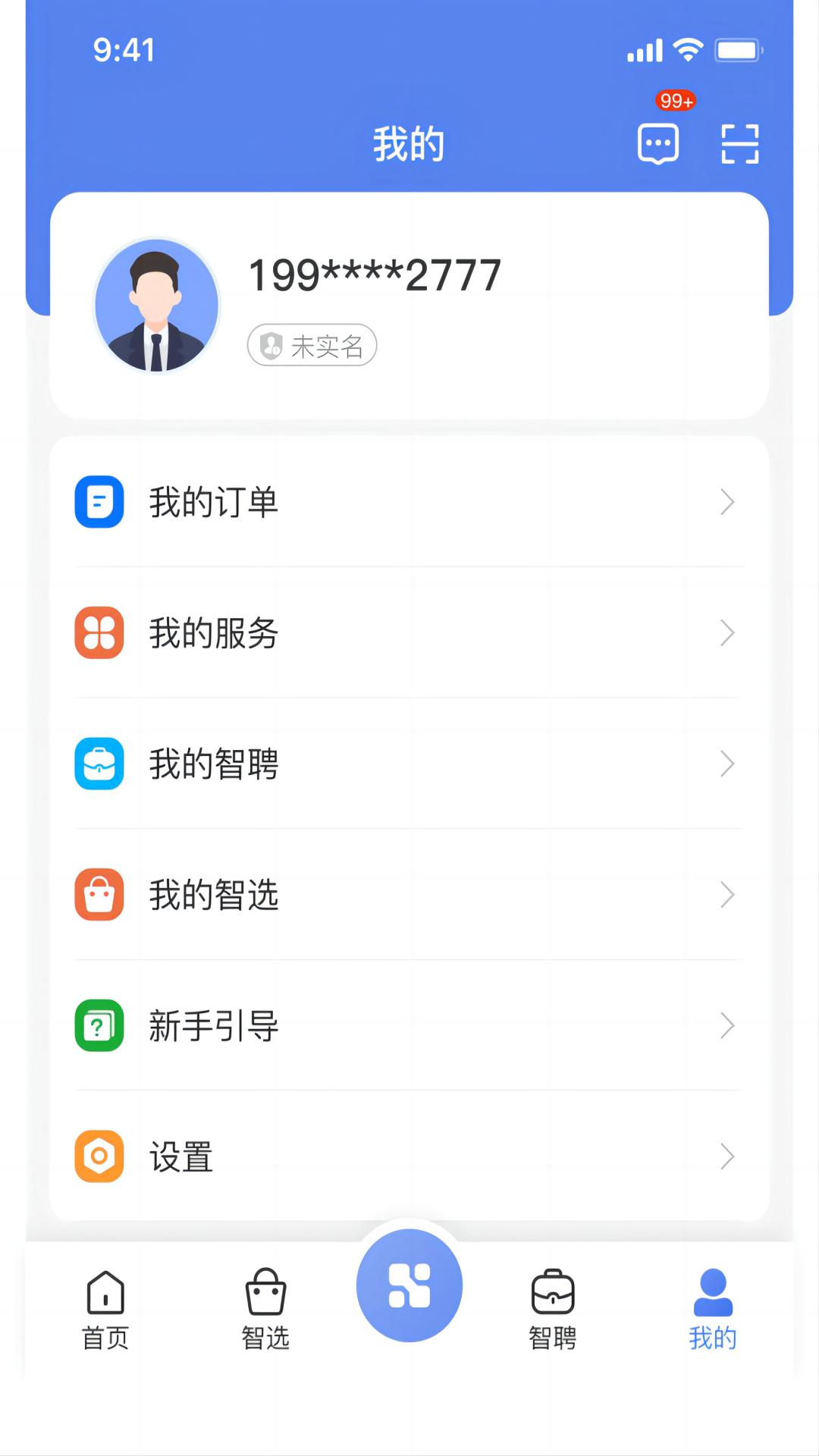This screenshot has height=1456, width=819.
Task: Expand the 我的订单 row chevron
Action: (727, 502)
